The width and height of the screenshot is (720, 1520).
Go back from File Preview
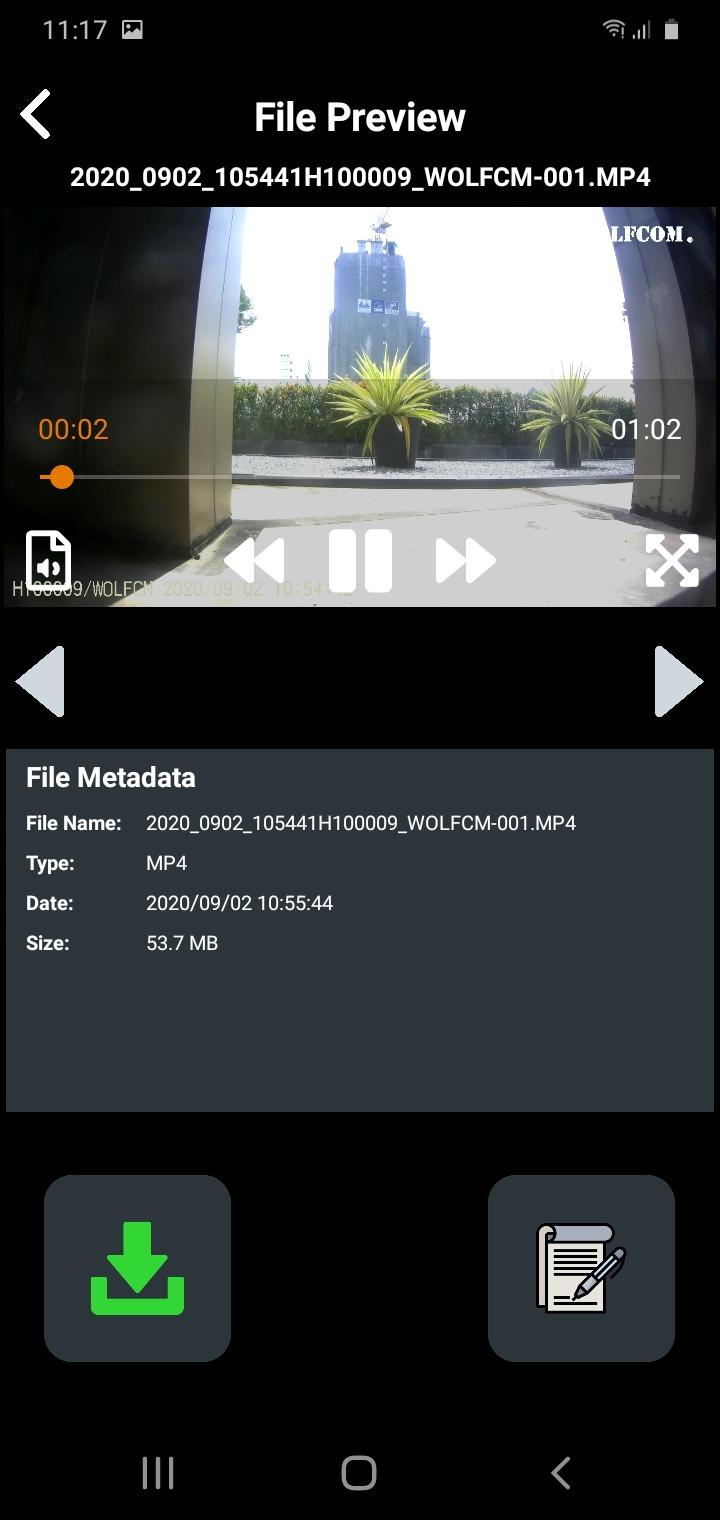[36, 115]
